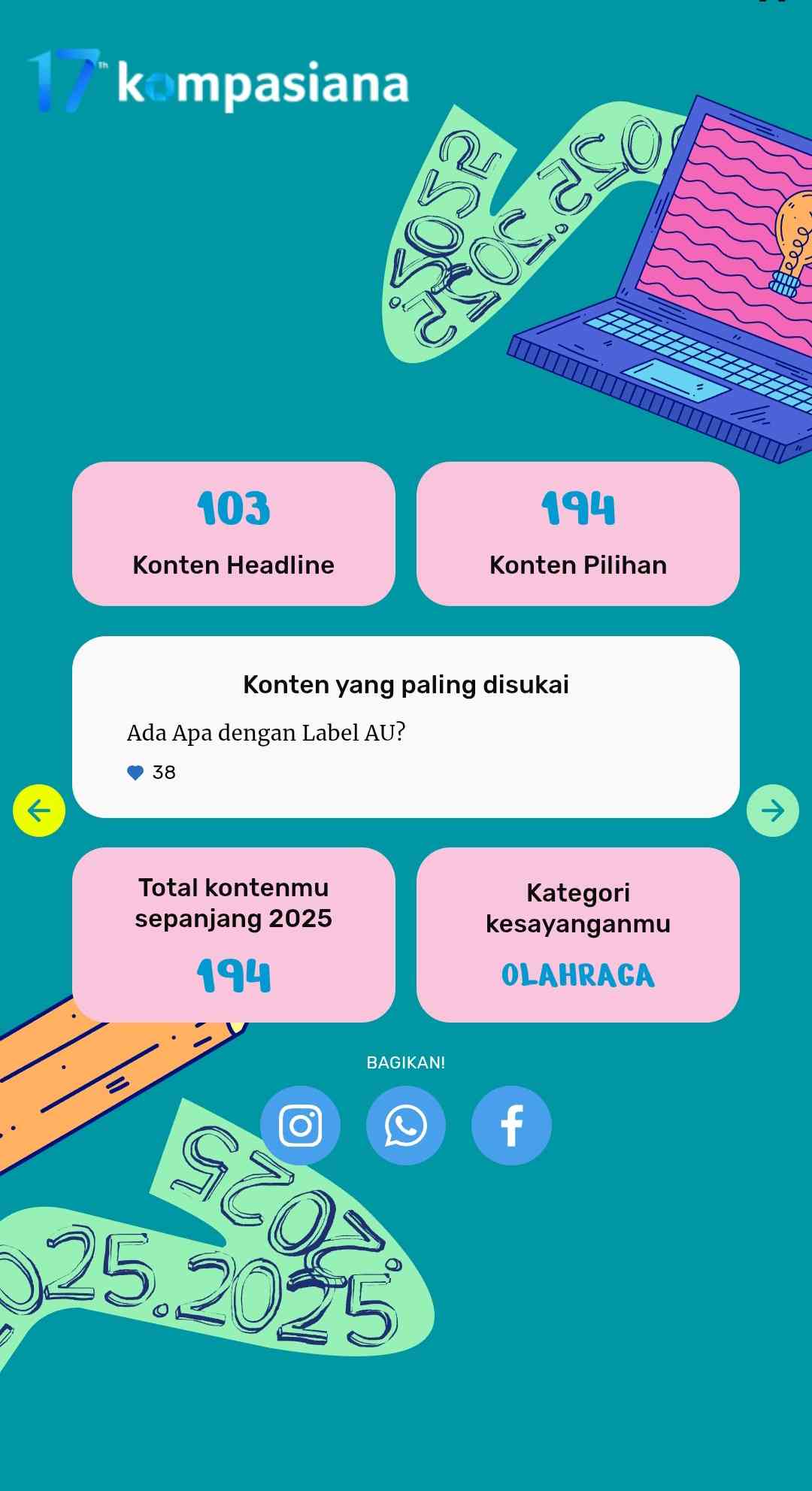Viewport: 812px width, 1491px height.
Task: Tap the right arrow inside the yellow circle
Action: (x=774, y=811)
